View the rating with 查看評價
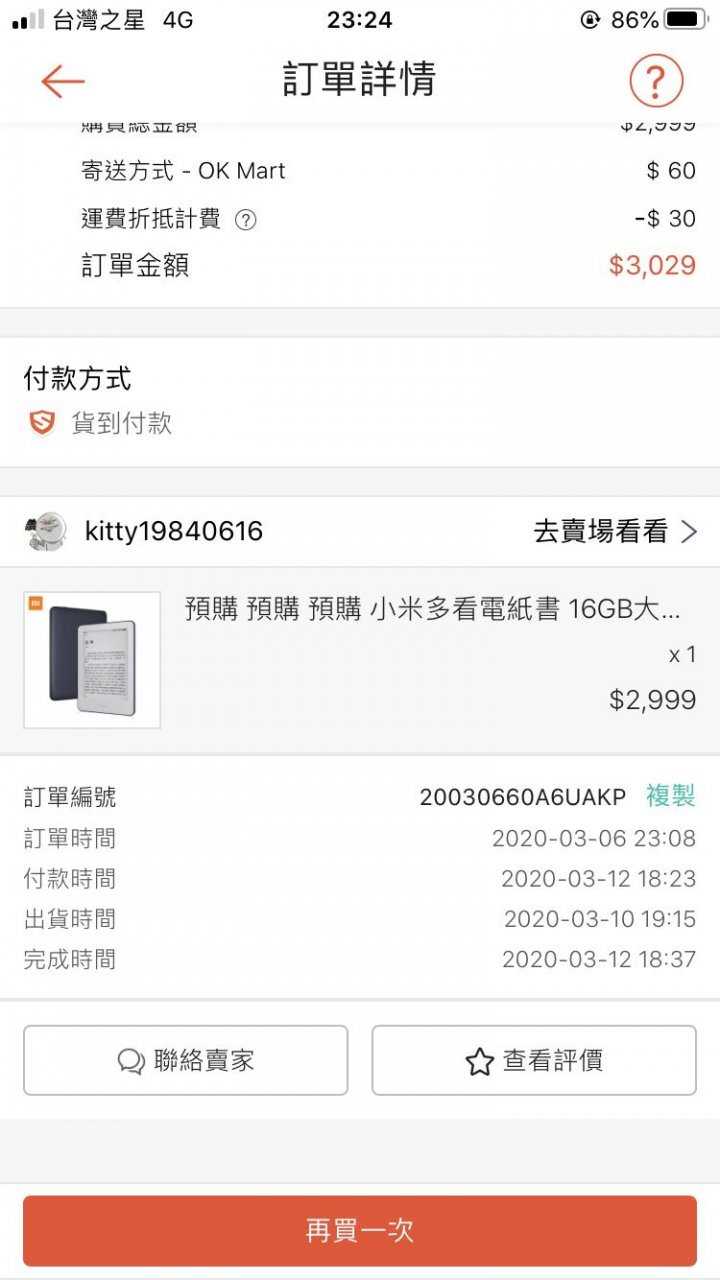The image size is (720, 1280). pos(534,1060)
